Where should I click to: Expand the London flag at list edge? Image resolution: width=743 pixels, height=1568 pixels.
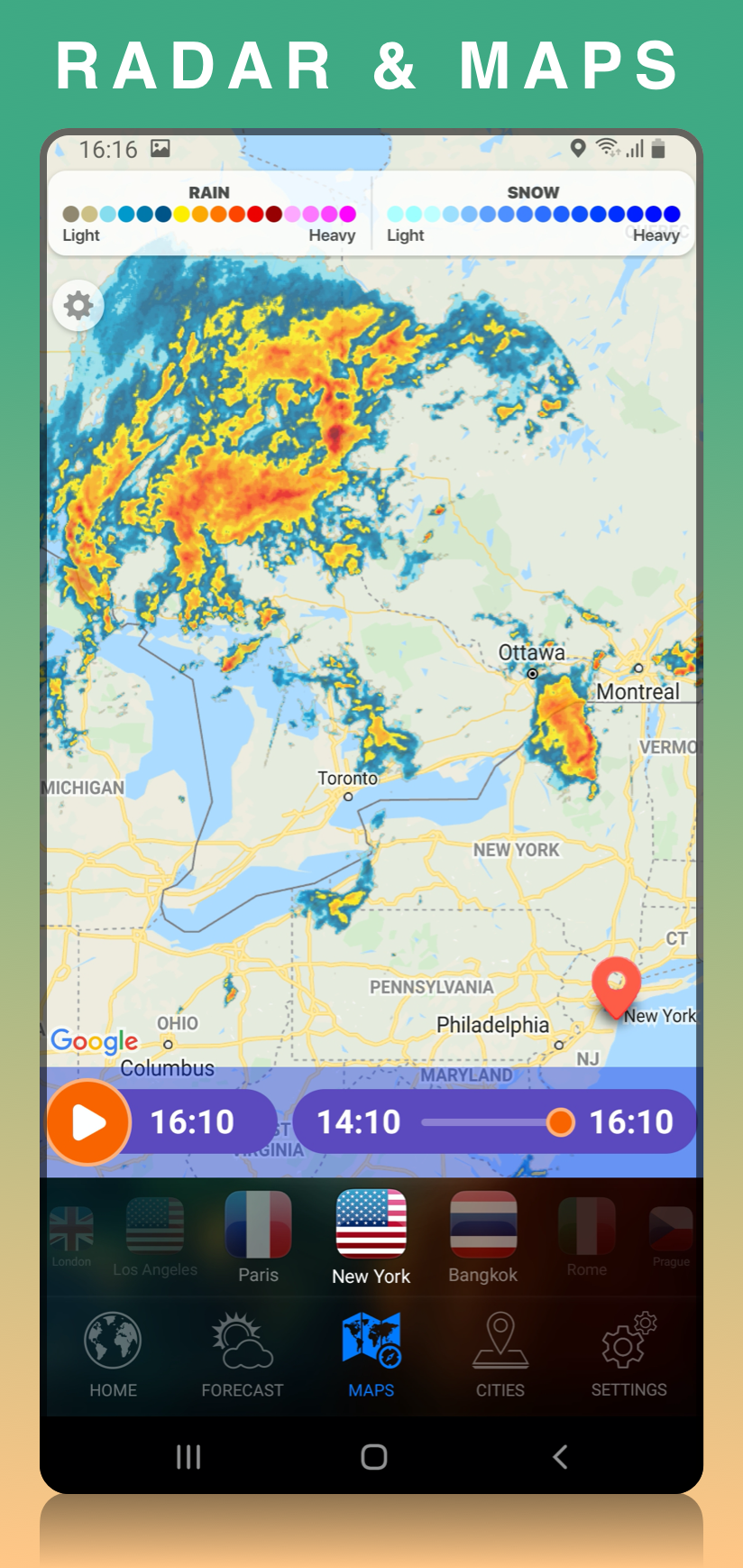tap(71, 1227)
